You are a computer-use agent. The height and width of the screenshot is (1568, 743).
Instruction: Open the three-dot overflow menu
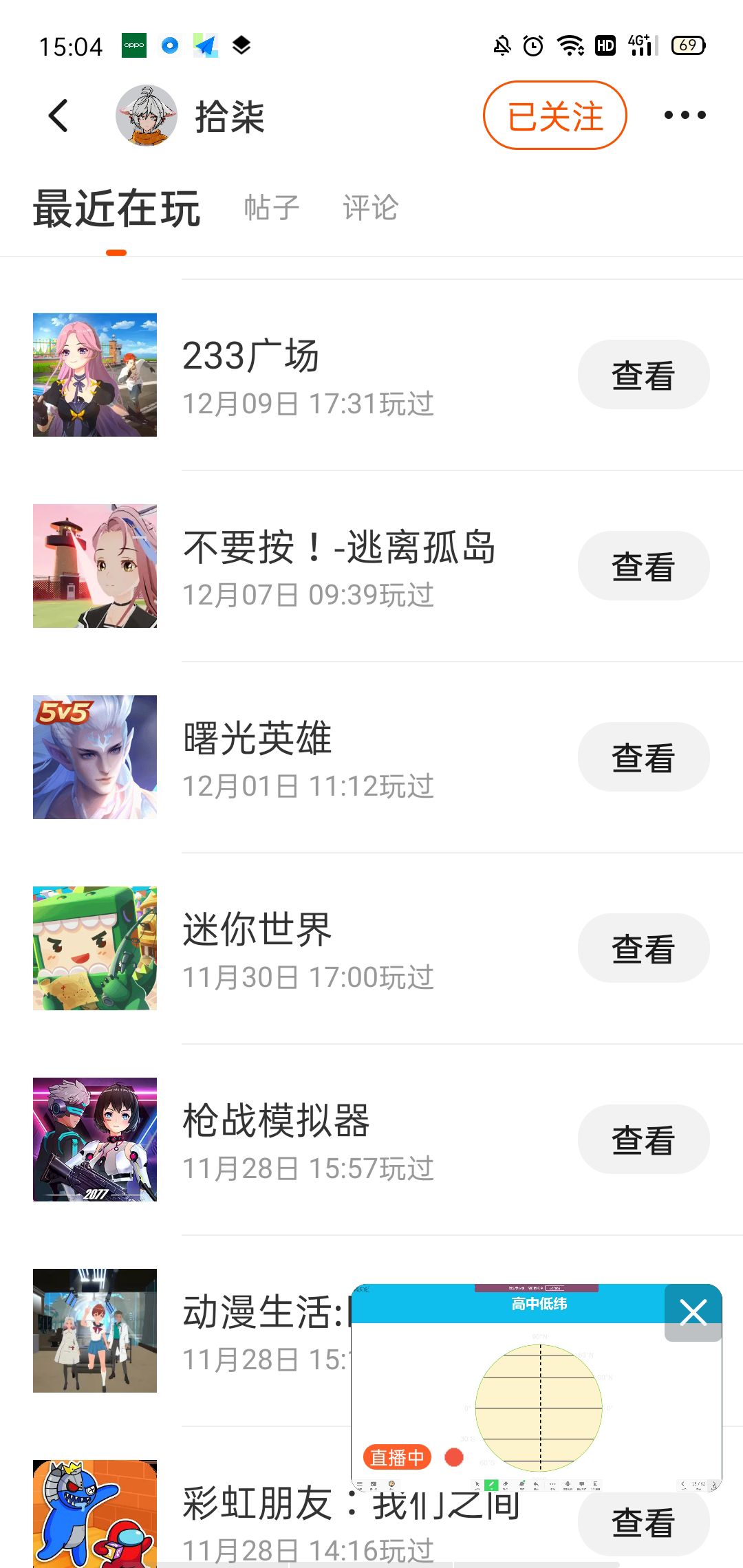point(685,116)
